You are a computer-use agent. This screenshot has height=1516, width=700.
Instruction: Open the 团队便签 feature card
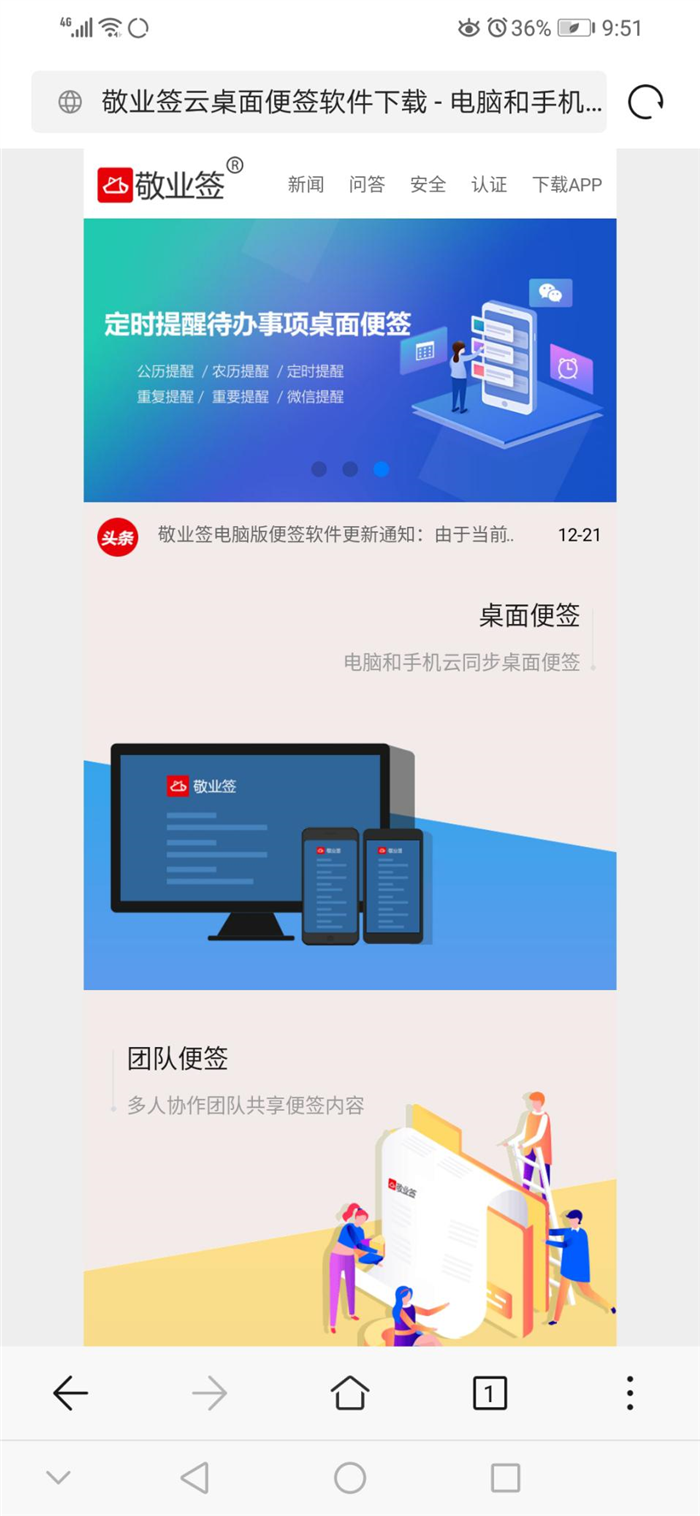pyautogui.click(x=350, y=1168)
